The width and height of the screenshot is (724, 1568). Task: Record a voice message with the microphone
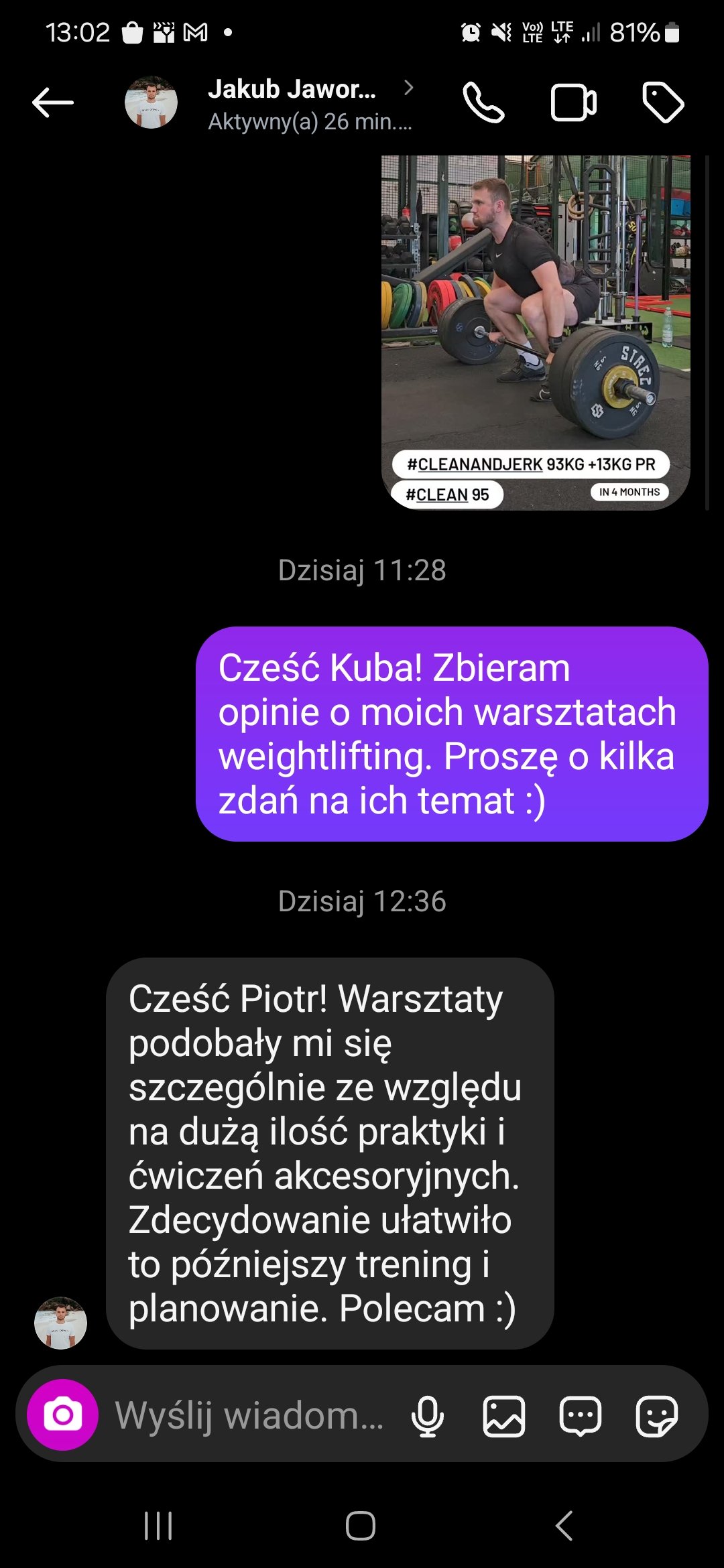pos(428,1416)
